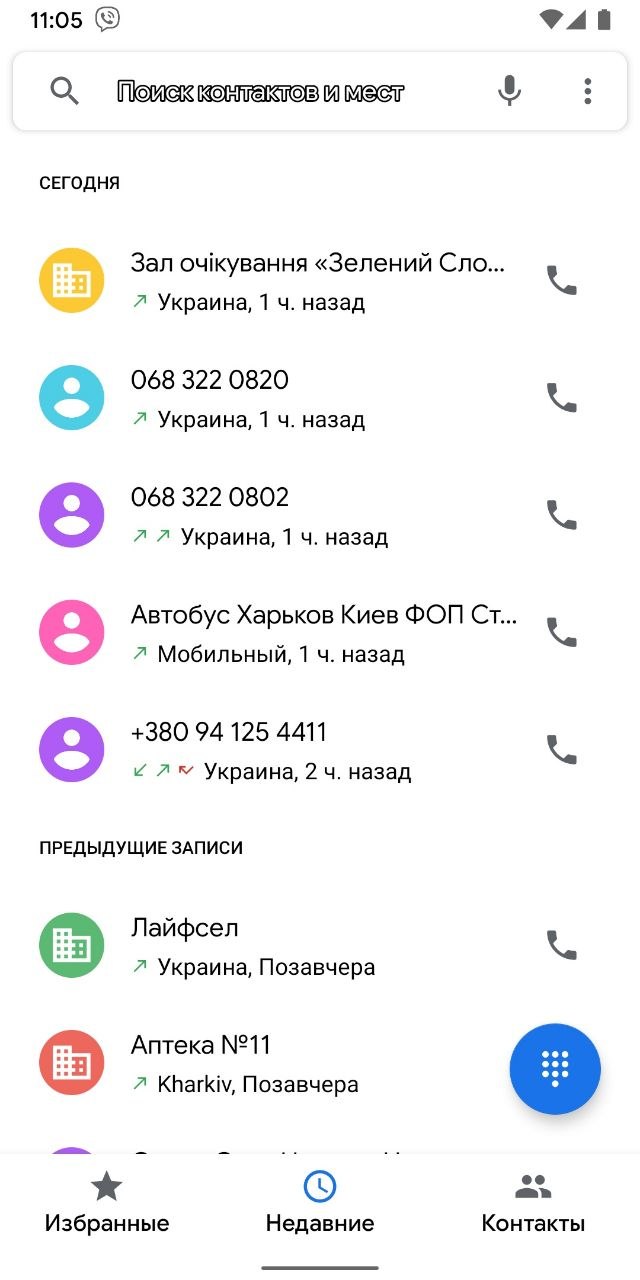
Task: Go to the Контакты tab
Action: point(533,1204)
